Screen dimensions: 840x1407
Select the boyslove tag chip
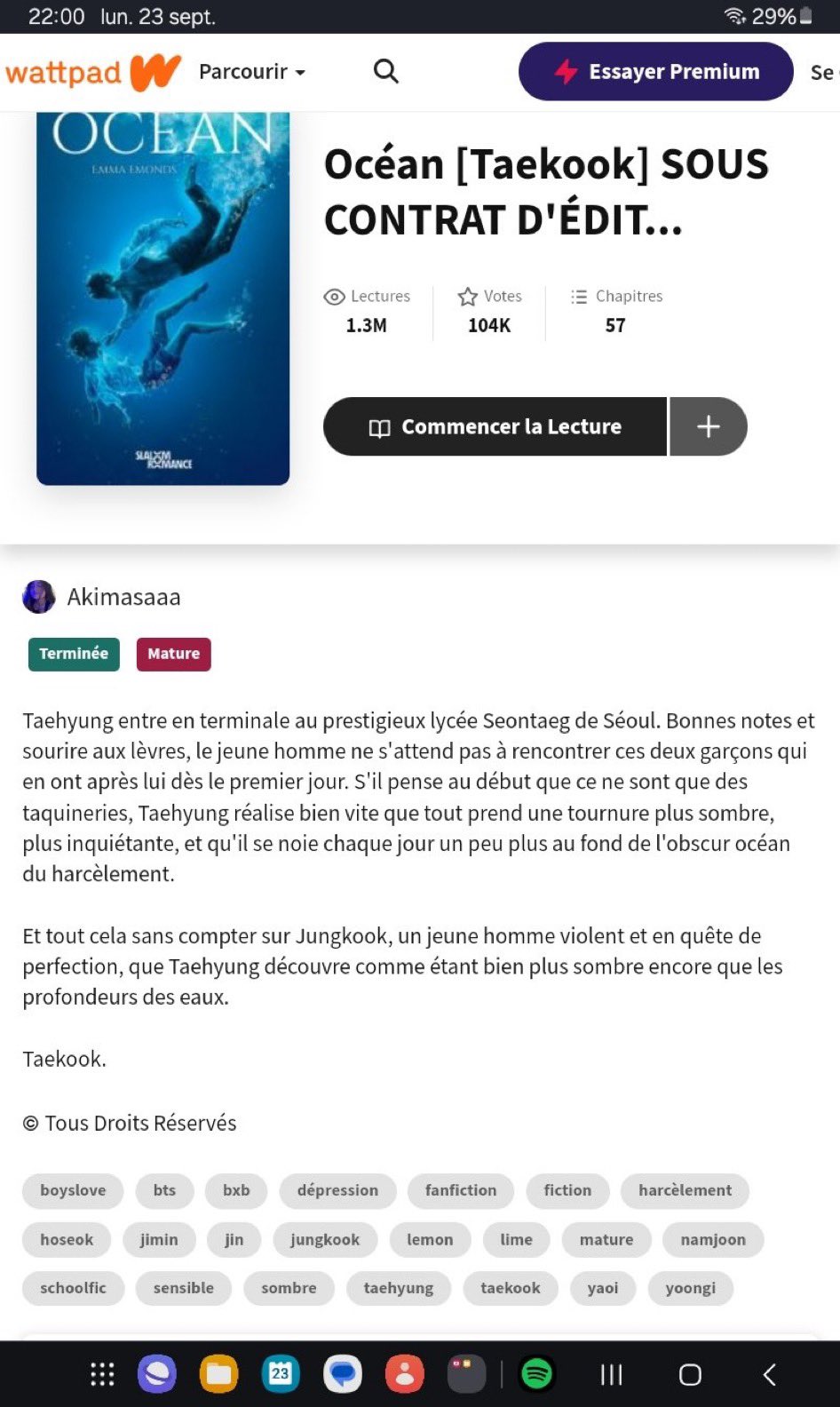[73, 1190]
